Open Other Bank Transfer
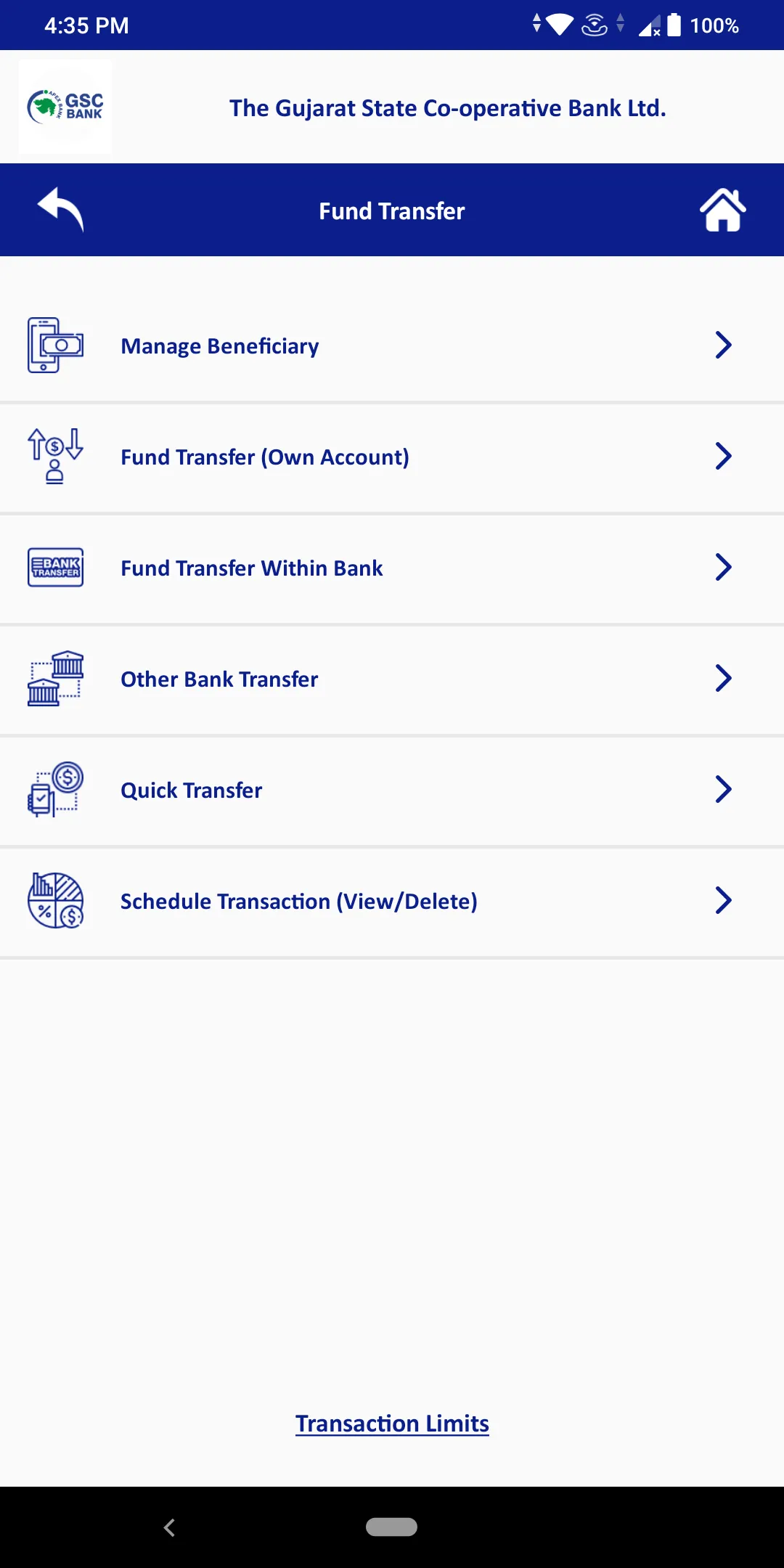Screen dimensions: 784x1568 click(x=392, y=679)
